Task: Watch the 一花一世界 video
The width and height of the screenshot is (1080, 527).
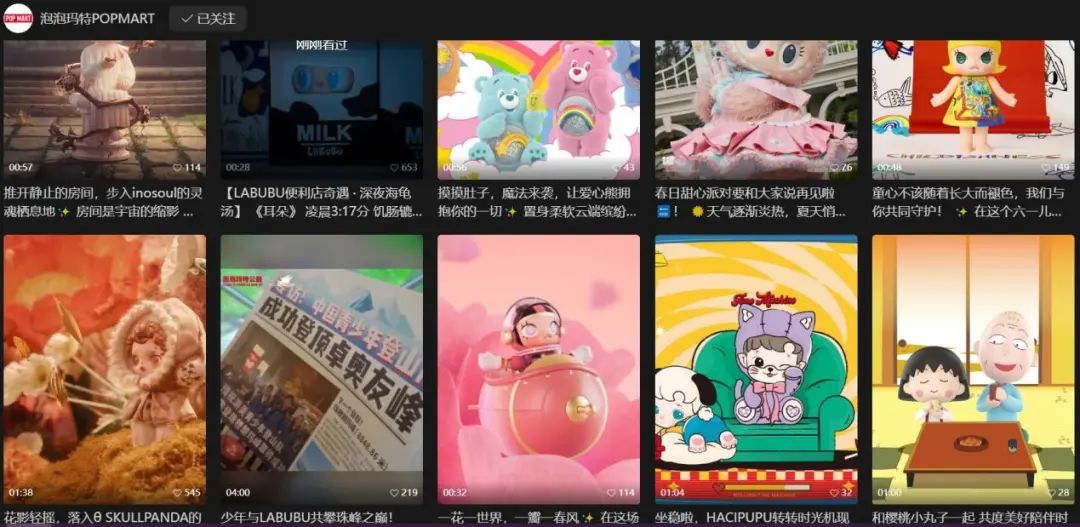Action: (x=538, y=368)
